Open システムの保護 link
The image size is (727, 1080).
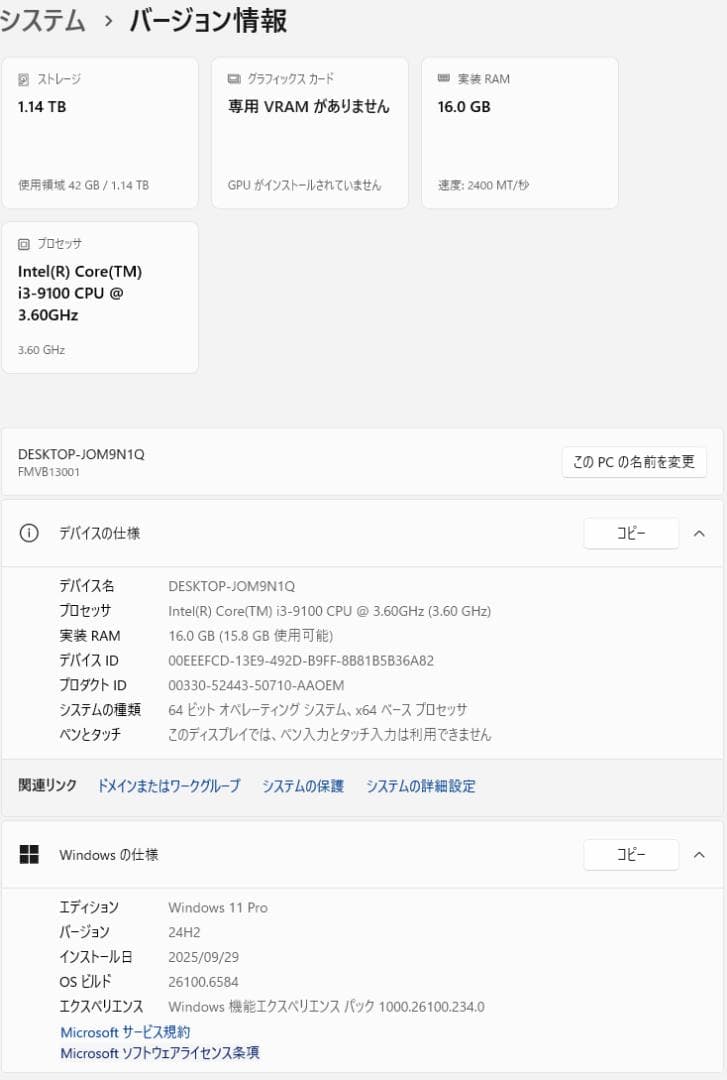coord(303,786)
